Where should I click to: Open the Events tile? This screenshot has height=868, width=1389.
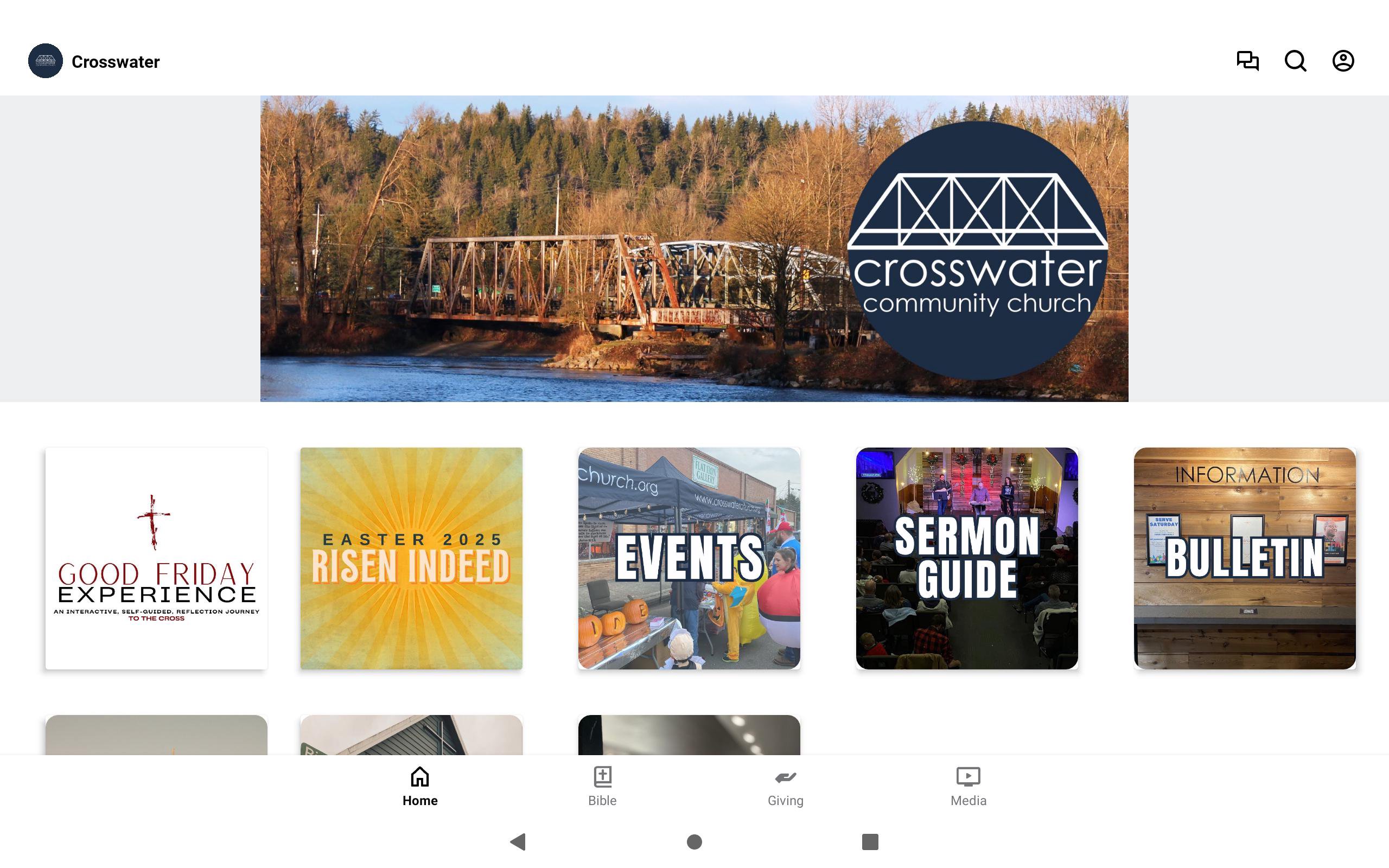(689, 558)
